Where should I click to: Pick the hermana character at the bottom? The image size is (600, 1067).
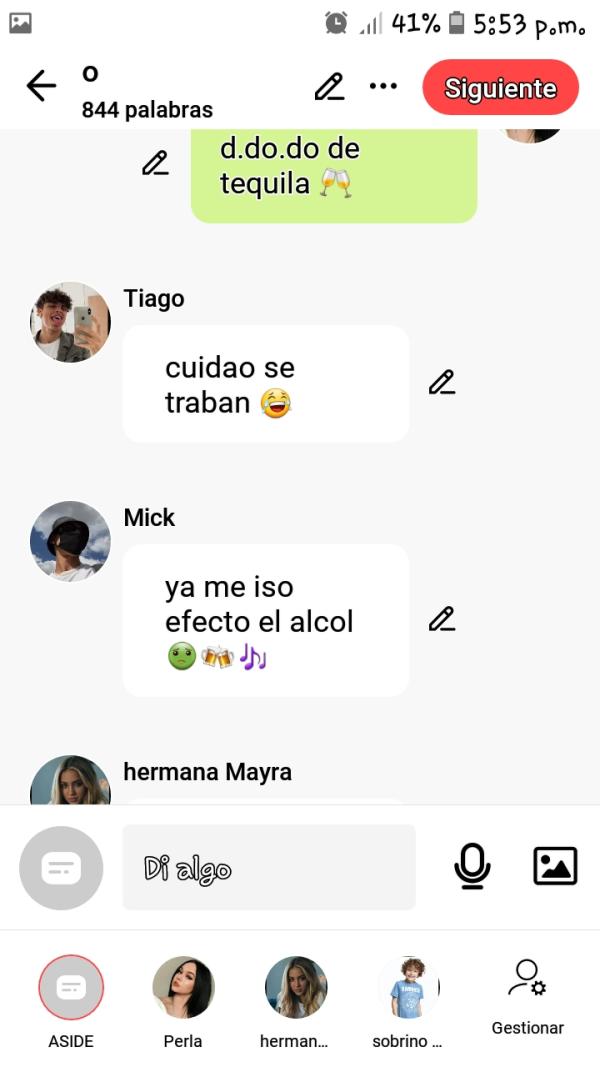(295, 988)
